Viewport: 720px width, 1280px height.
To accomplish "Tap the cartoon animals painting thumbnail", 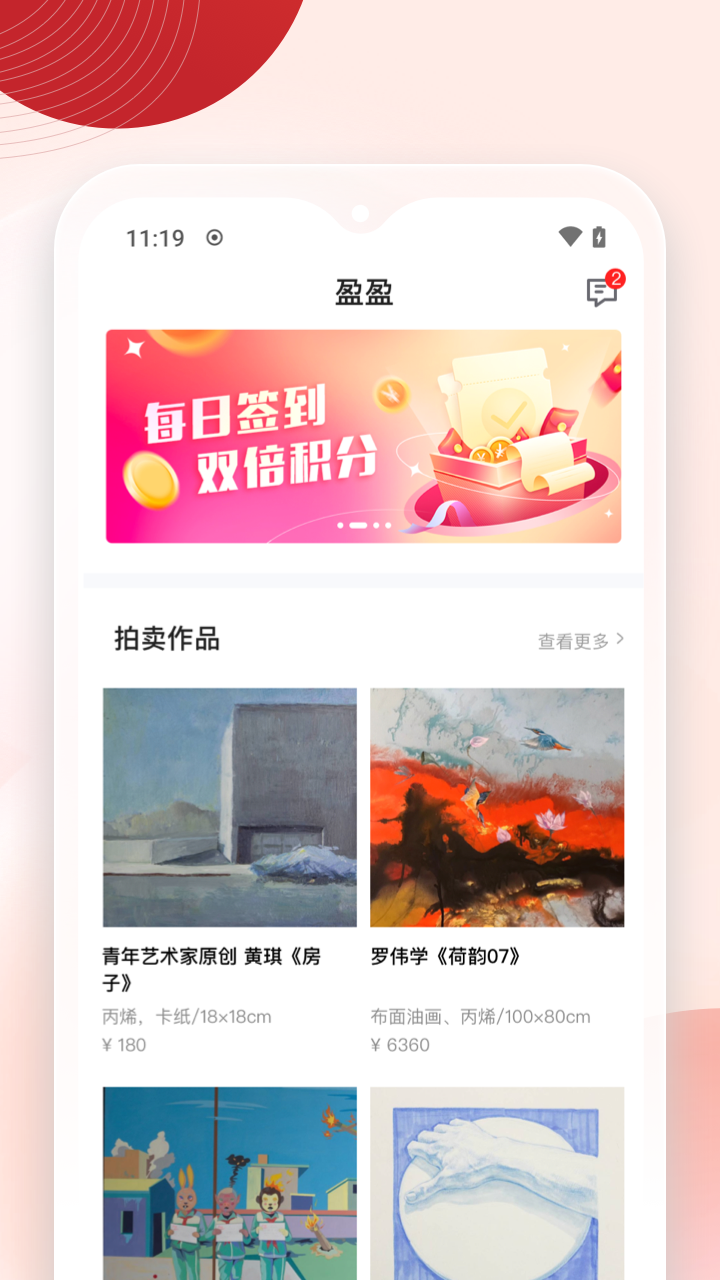I will (229, 1185).
